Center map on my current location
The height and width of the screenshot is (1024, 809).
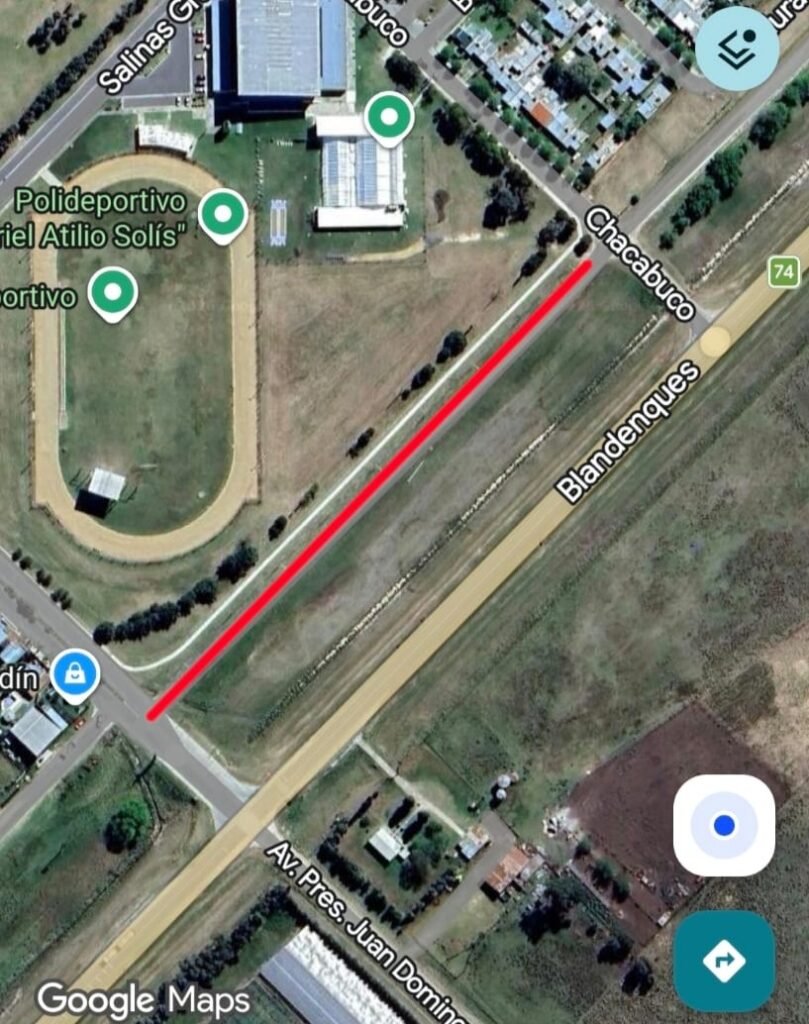[724, 825]
